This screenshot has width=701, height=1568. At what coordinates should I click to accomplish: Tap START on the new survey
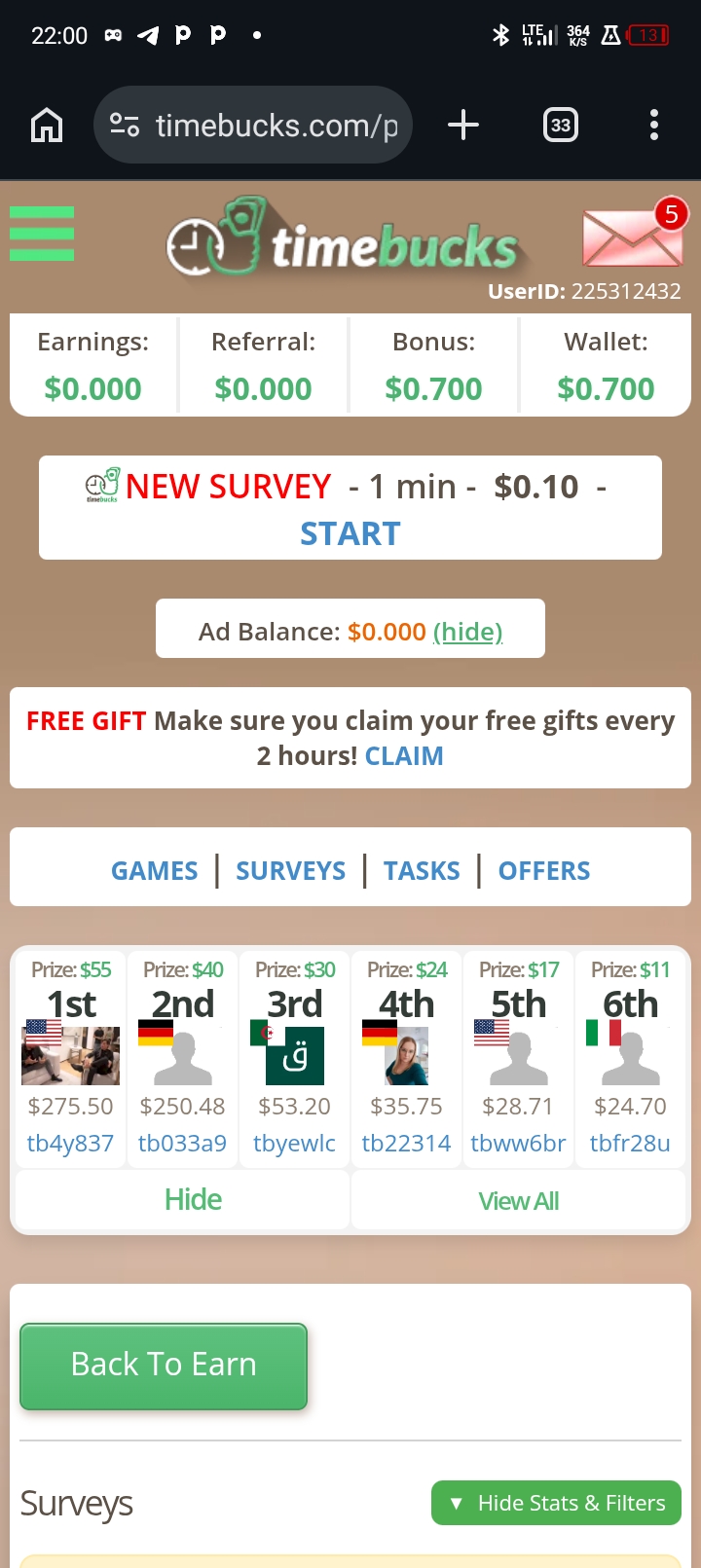(x=350, y=533)
